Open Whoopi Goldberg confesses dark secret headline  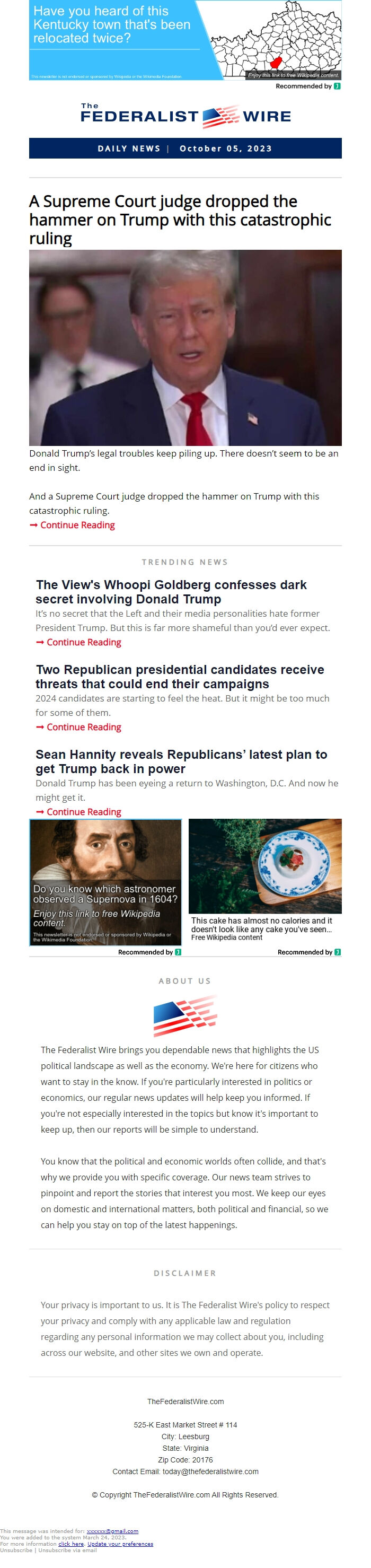[x=171, y=592]
